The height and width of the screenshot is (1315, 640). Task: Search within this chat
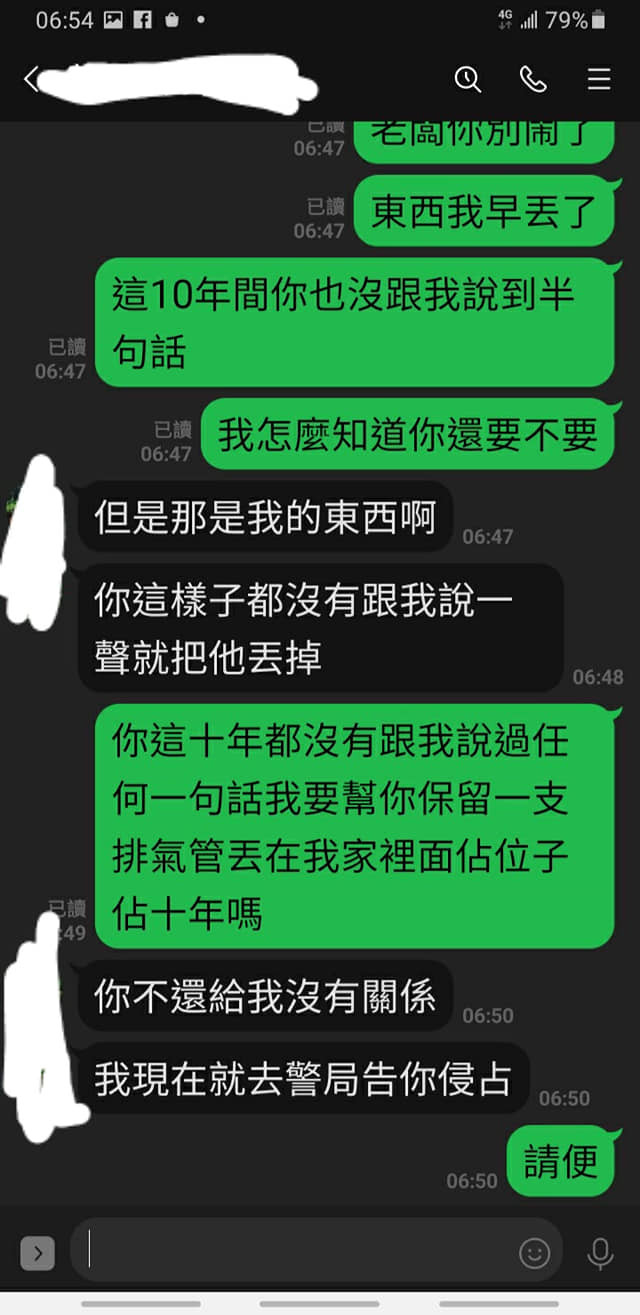click(x=468, y=80)
